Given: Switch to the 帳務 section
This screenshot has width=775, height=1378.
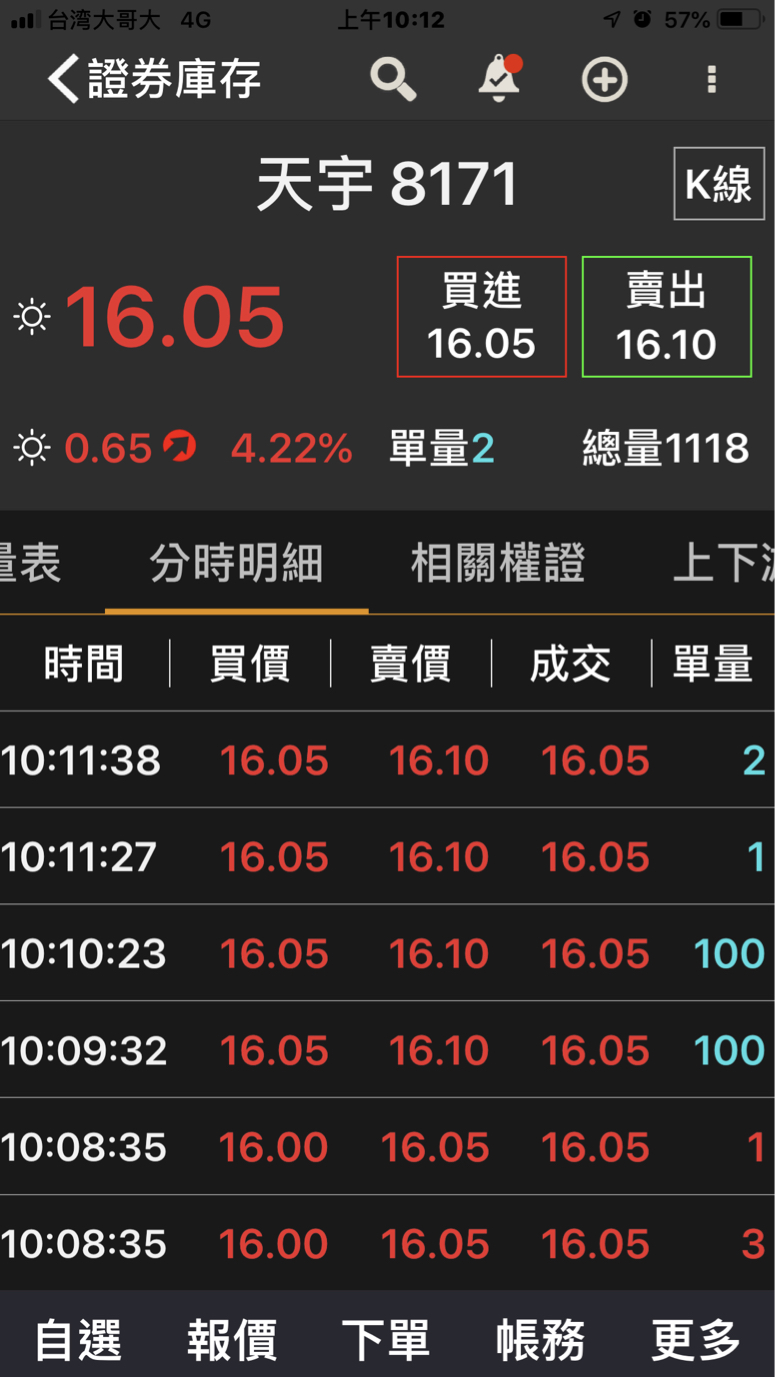Looking at the screenshot, I should click(540, 1340).
